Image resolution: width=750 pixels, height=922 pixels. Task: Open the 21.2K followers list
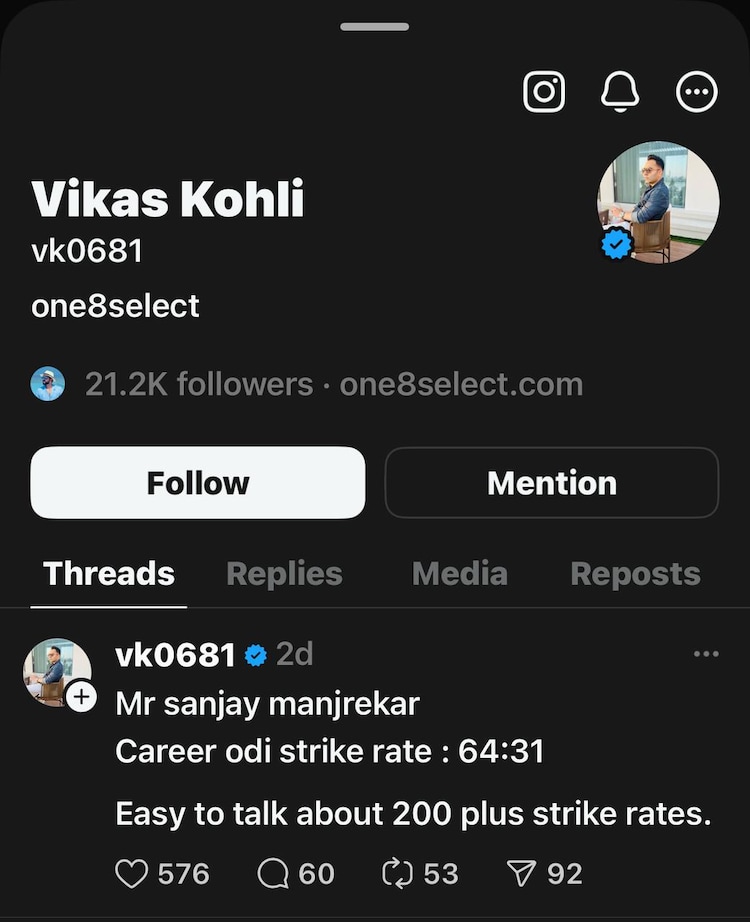point(198,384)
